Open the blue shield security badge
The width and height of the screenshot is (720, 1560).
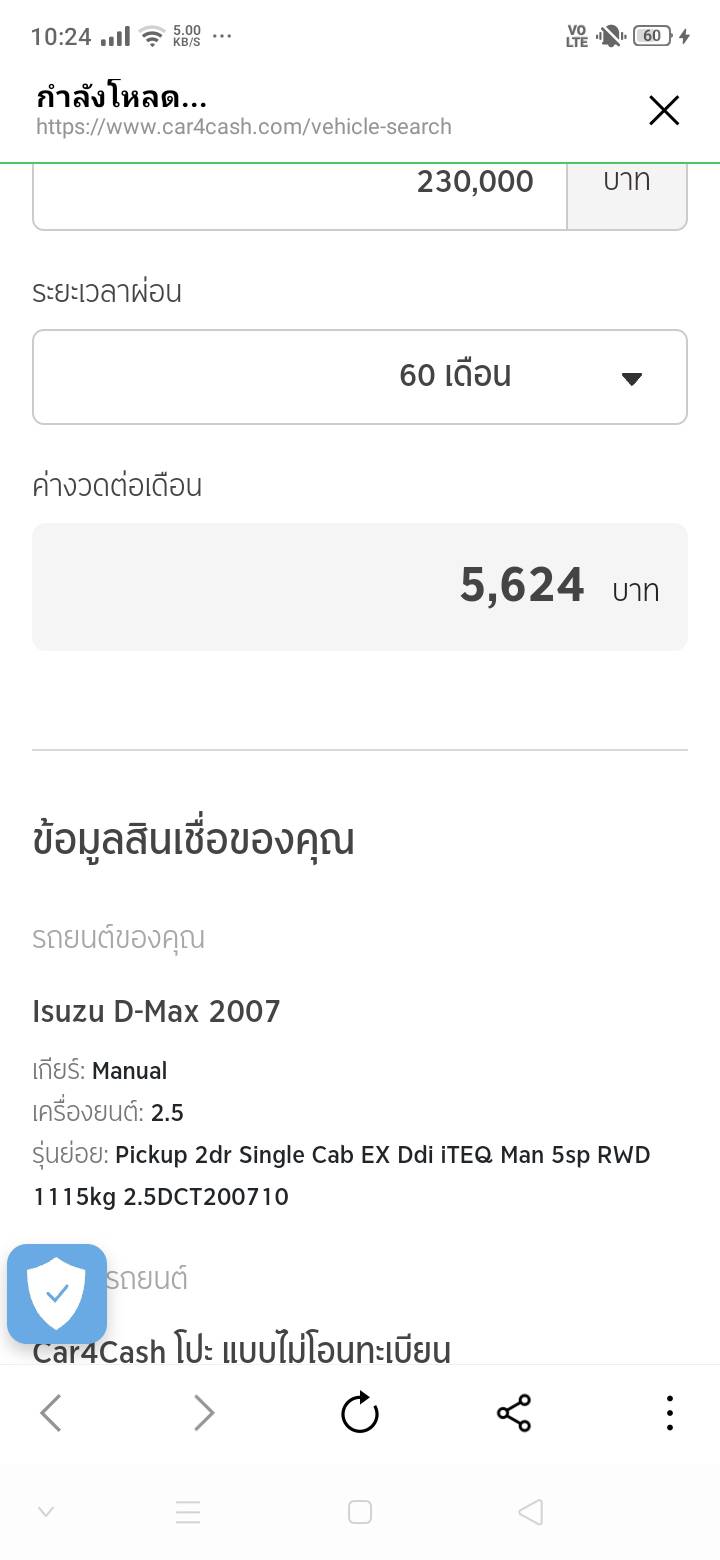pyautogui.click(x=57, y=1293)
